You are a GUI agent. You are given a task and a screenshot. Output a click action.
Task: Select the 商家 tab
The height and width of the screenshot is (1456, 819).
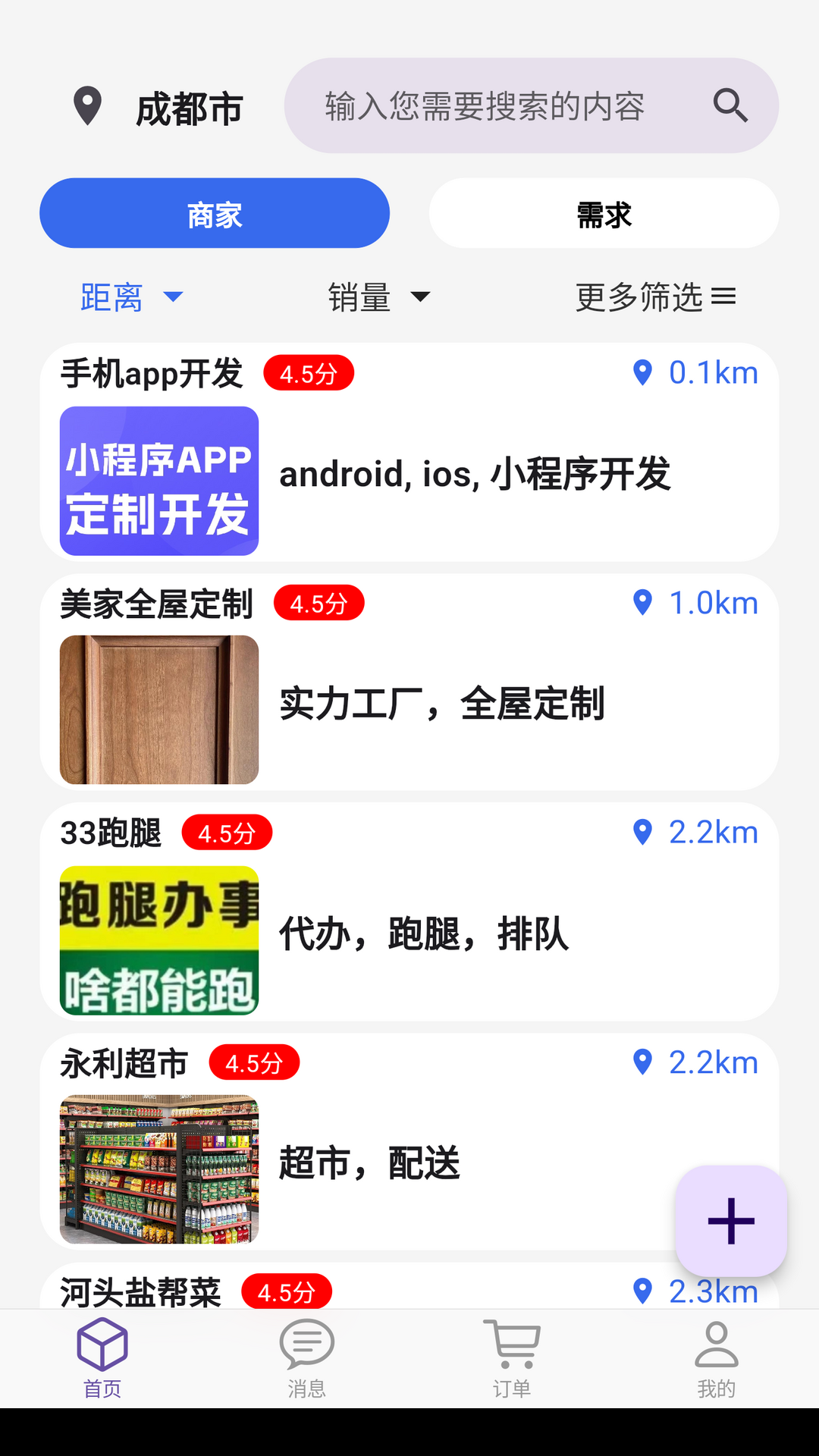215,214
